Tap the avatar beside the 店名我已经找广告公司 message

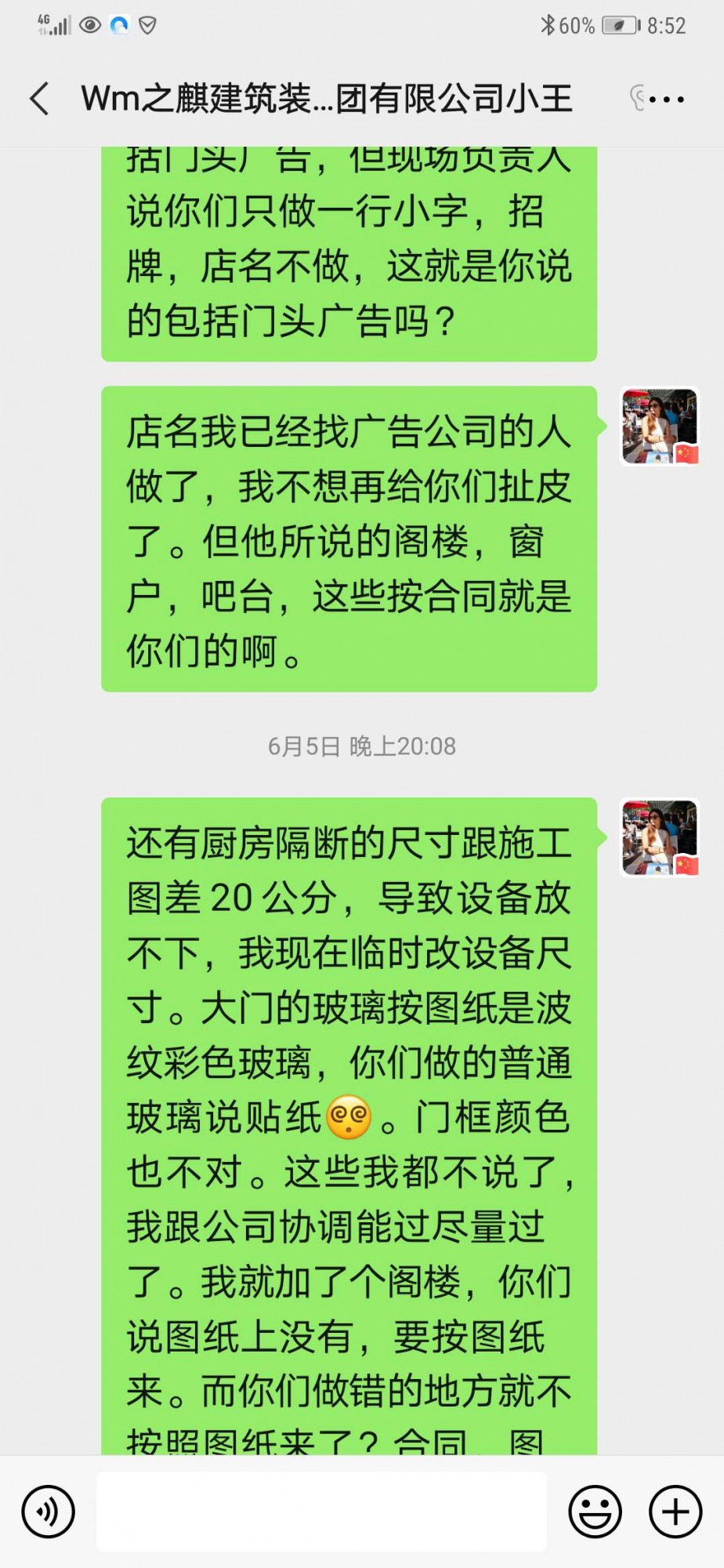[659, 426]
